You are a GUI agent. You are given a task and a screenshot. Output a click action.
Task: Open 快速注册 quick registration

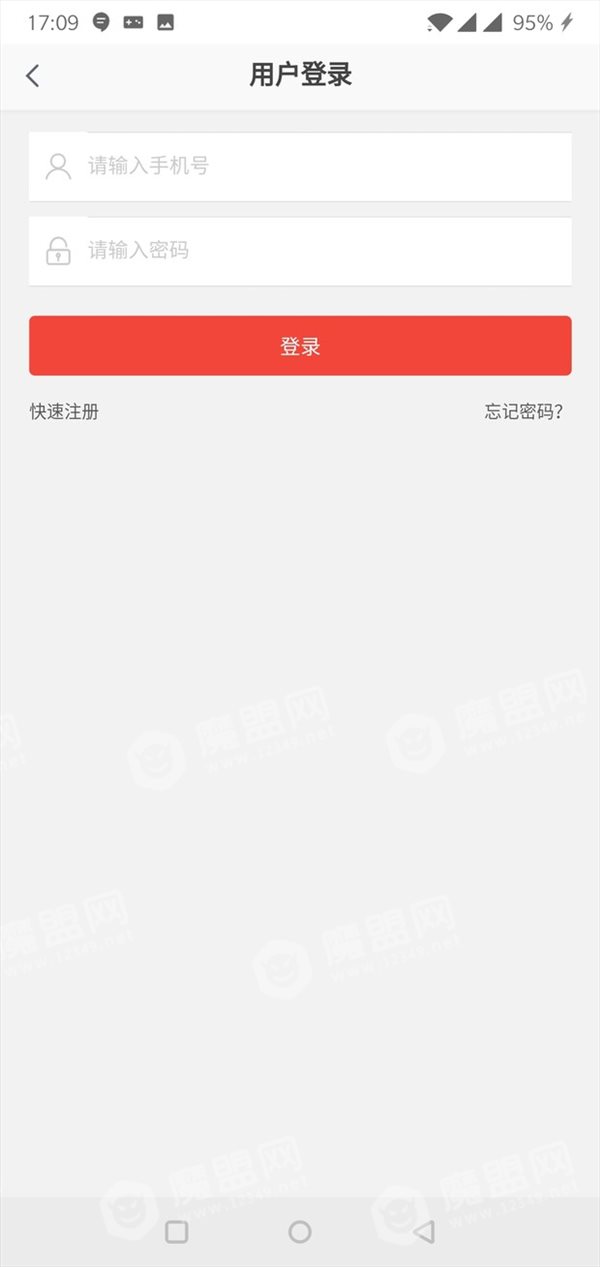(x=64, y=411)
